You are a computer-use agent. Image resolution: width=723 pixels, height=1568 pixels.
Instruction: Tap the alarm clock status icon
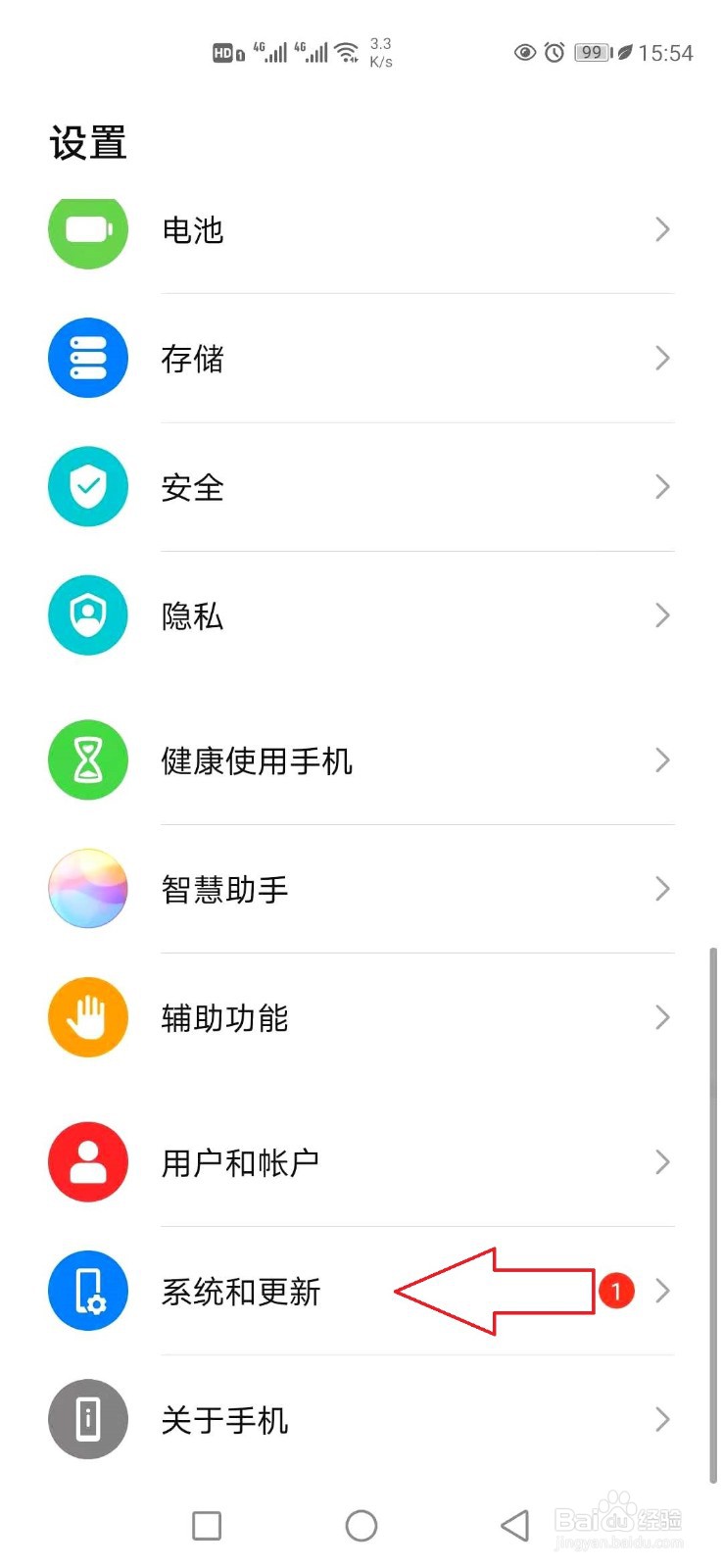pyautogui.click(x=554, y=52)
